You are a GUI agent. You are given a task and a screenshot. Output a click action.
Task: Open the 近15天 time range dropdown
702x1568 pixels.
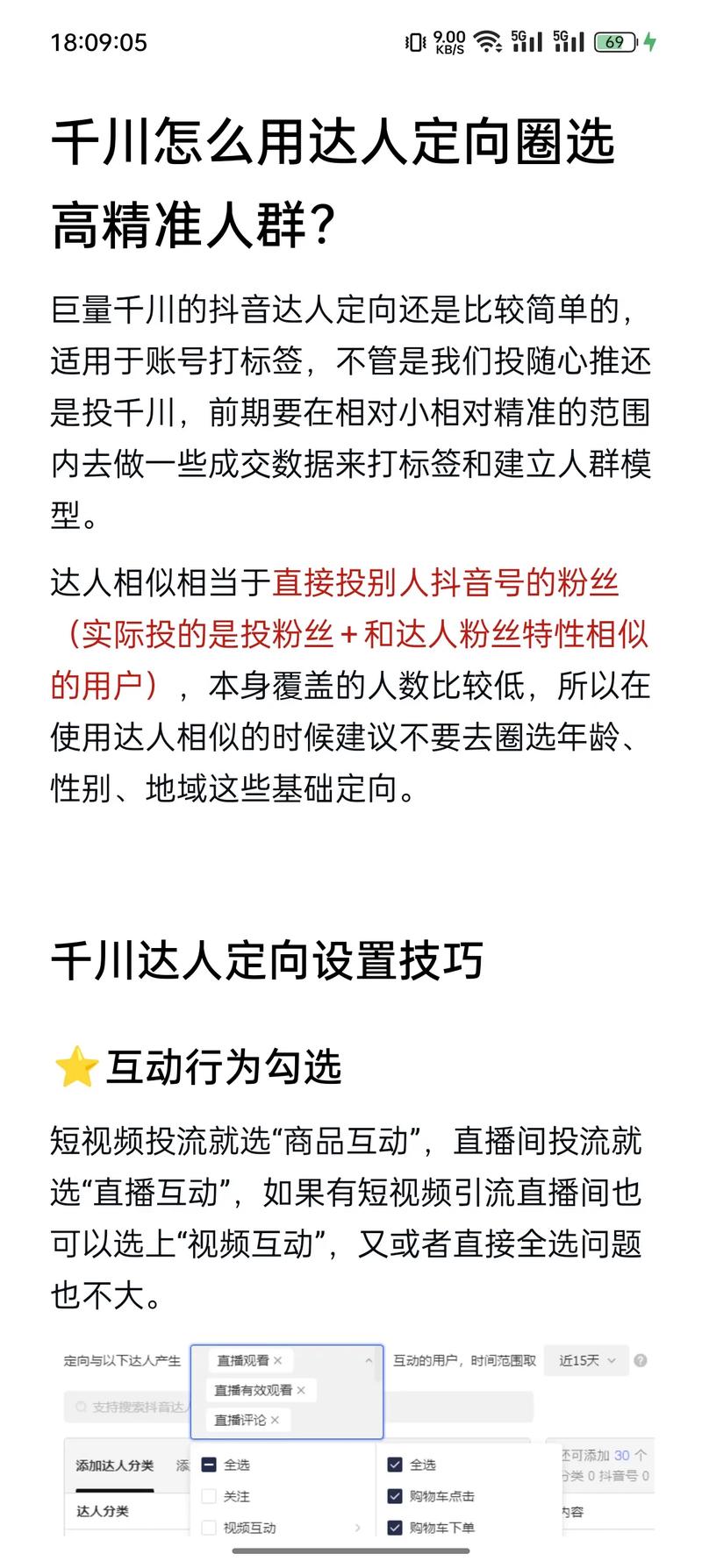[584, 1360]
